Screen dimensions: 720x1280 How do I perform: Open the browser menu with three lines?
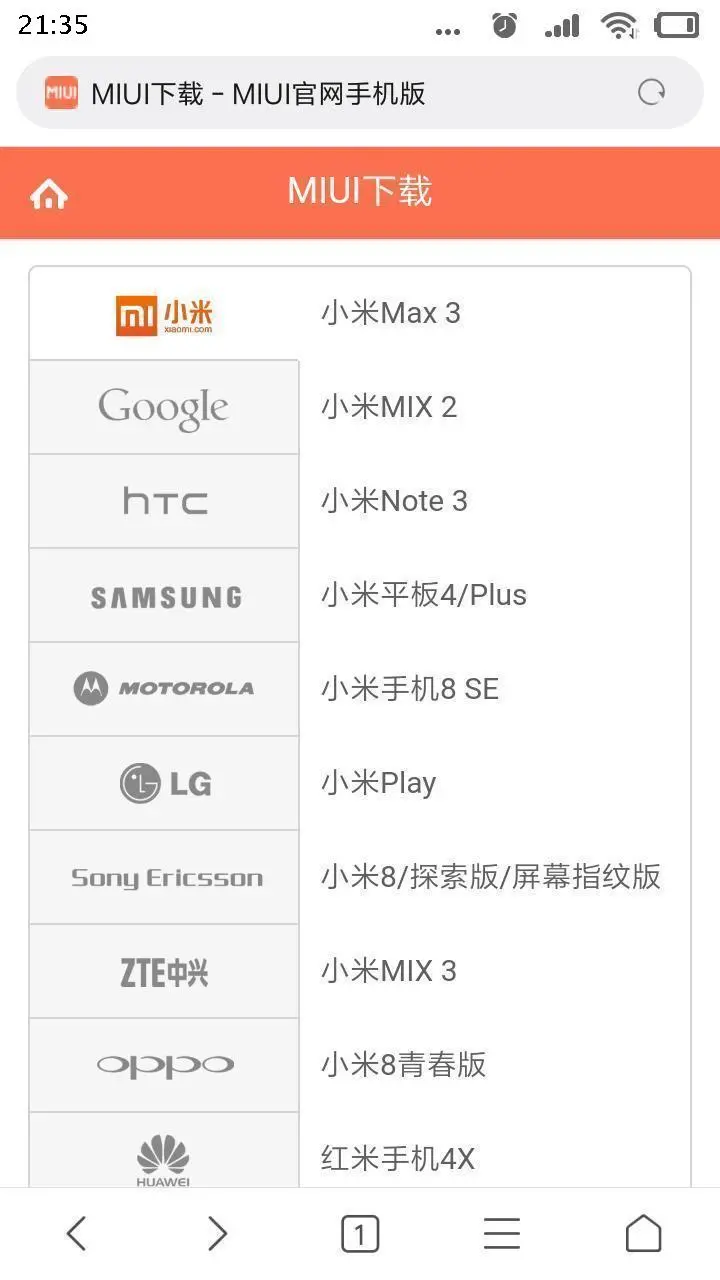coord(501,1234)
